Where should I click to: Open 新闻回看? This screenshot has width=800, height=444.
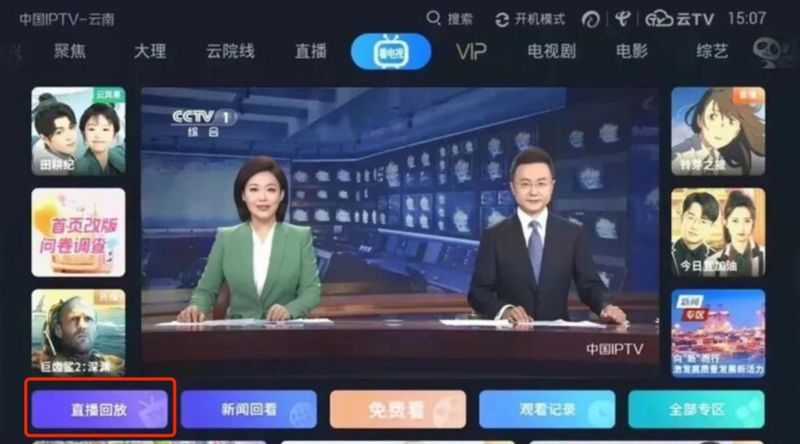[x=249, y=408]
